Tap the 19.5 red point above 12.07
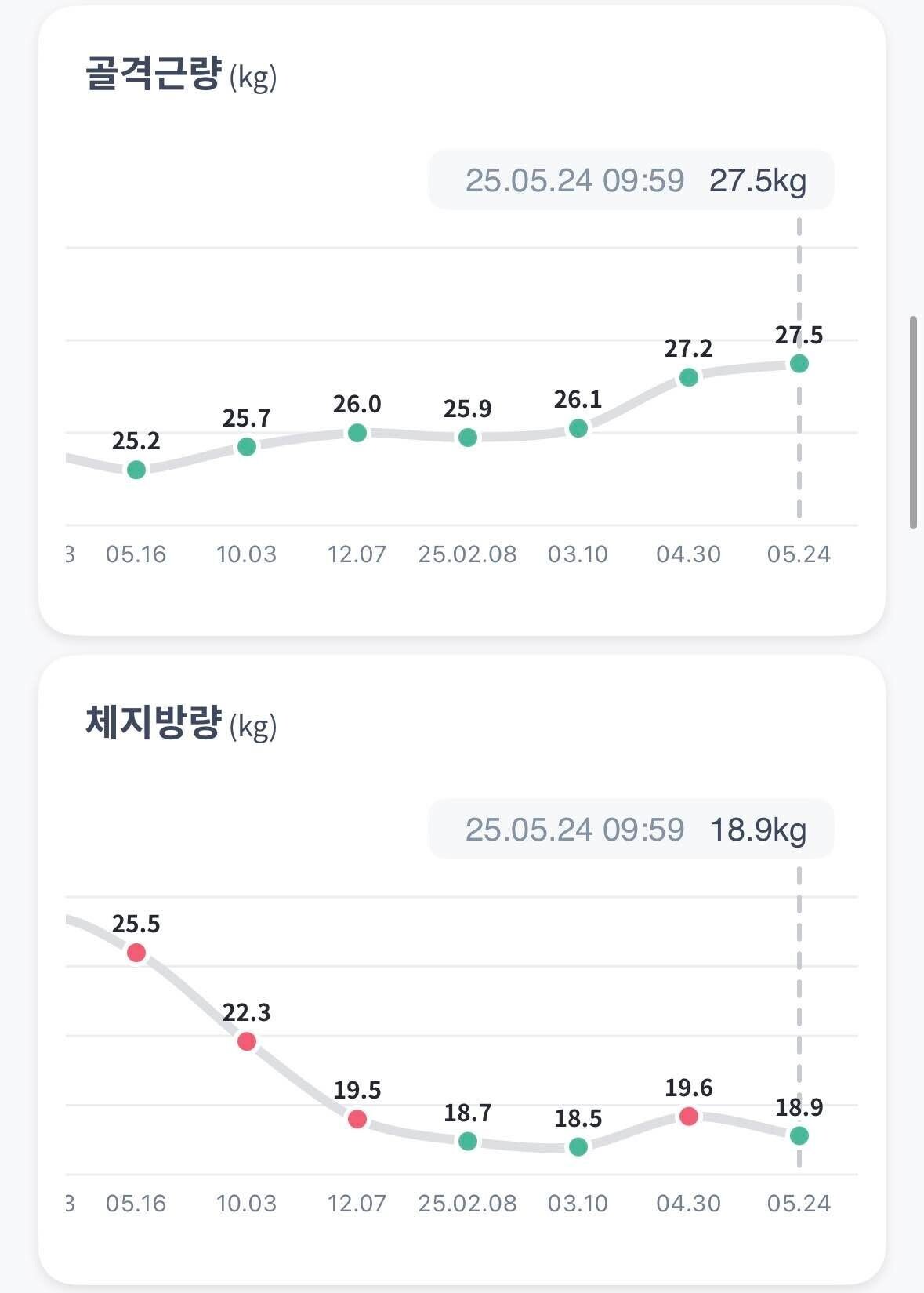 point(357,1120)
